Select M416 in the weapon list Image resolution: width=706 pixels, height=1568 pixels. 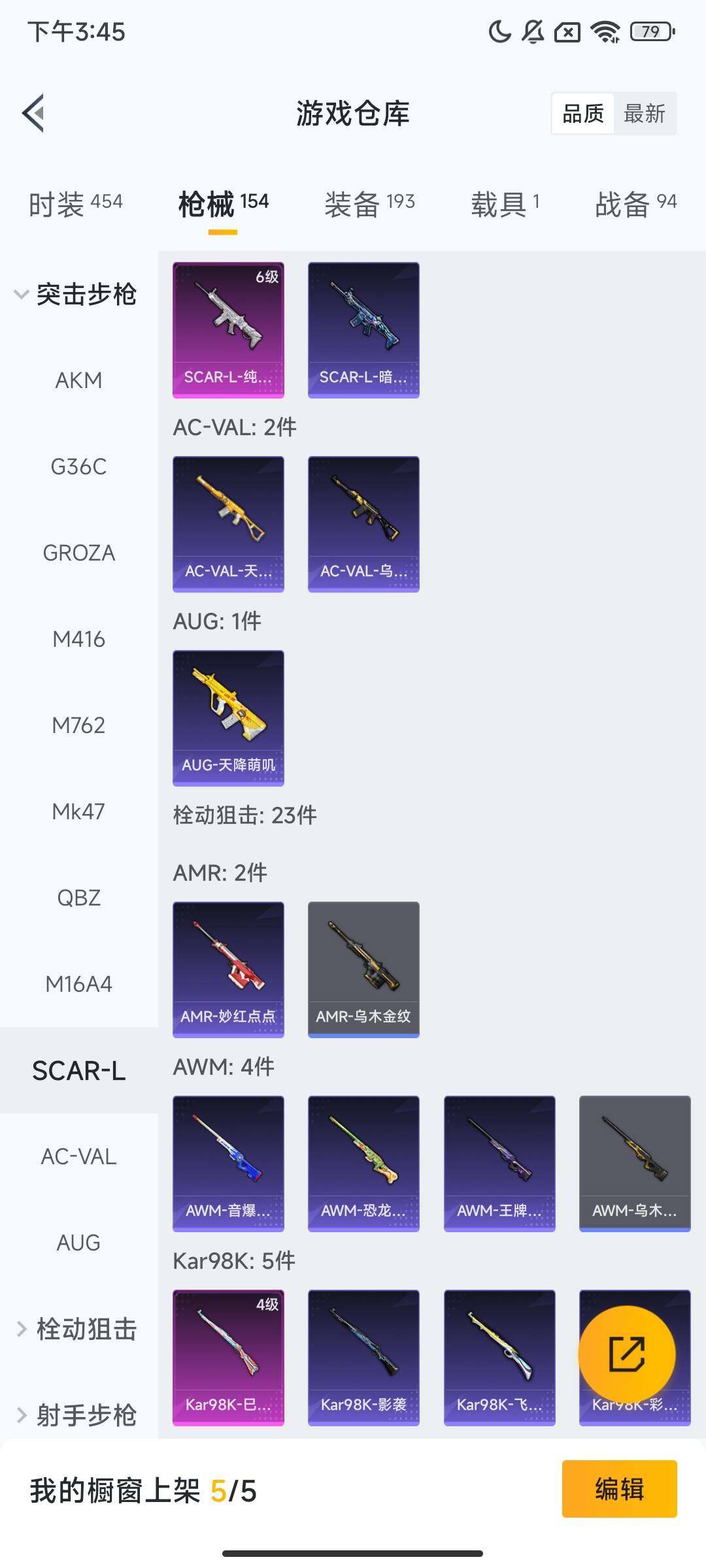point(78,639)
